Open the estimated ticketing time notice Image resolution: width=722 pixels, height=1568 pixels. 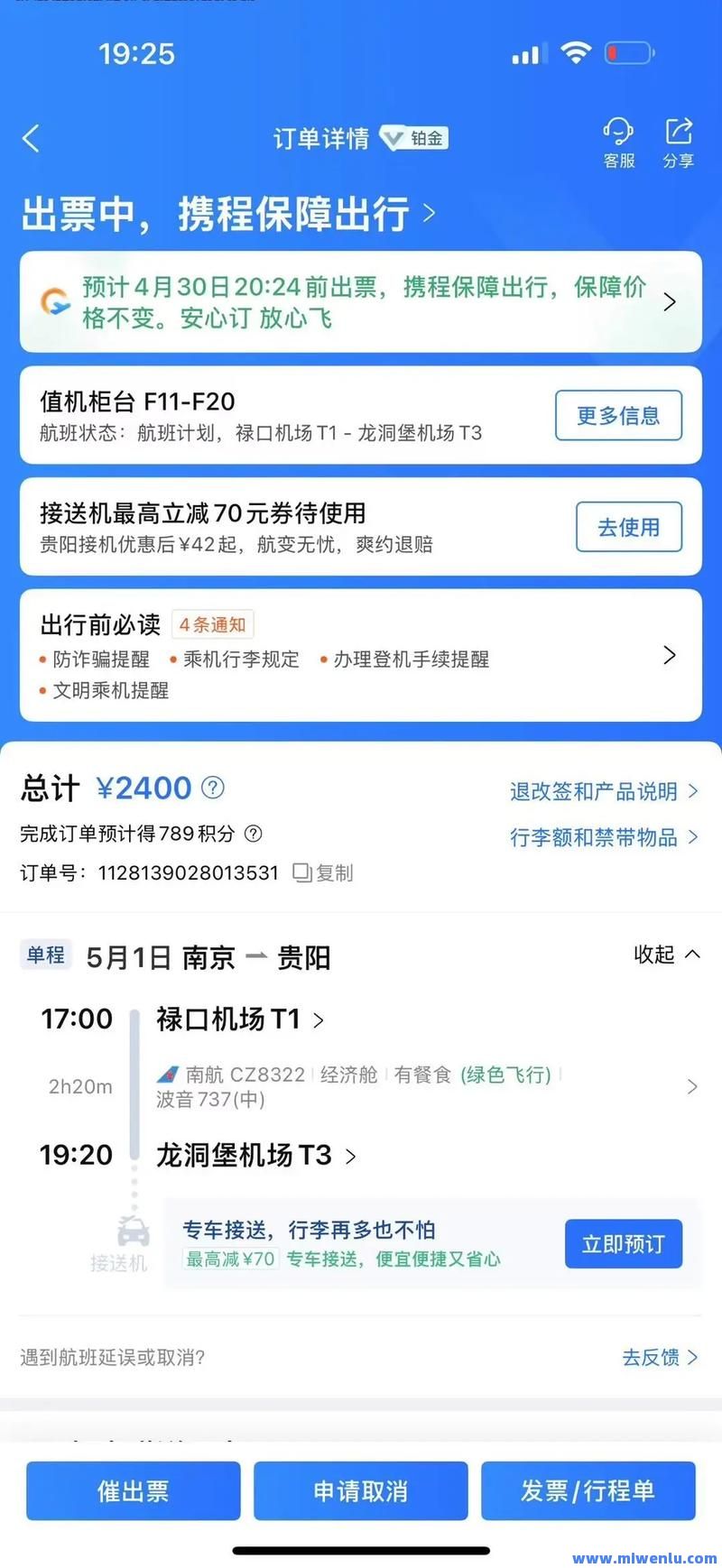coord(361,302)
